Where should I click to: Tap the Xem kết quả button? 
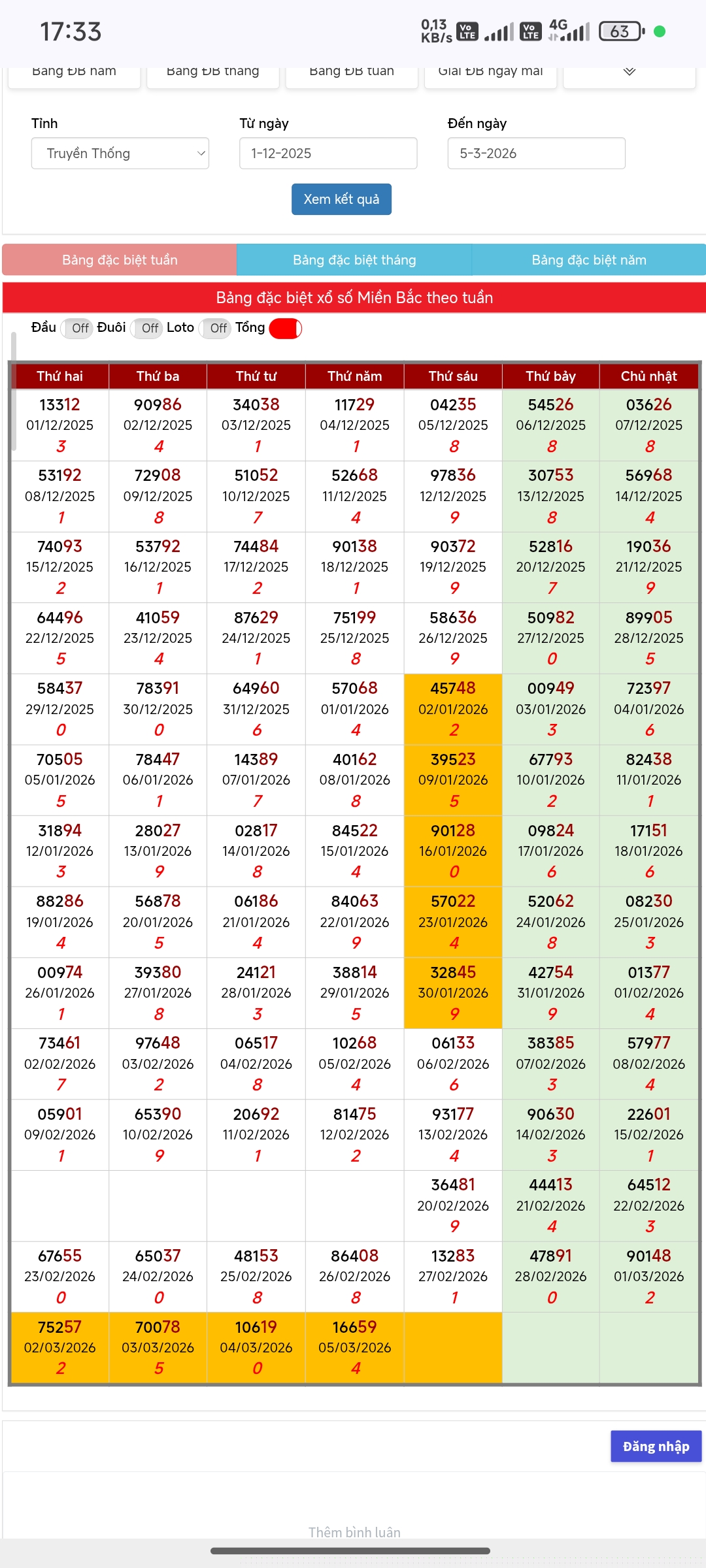[x=341, y=199]
